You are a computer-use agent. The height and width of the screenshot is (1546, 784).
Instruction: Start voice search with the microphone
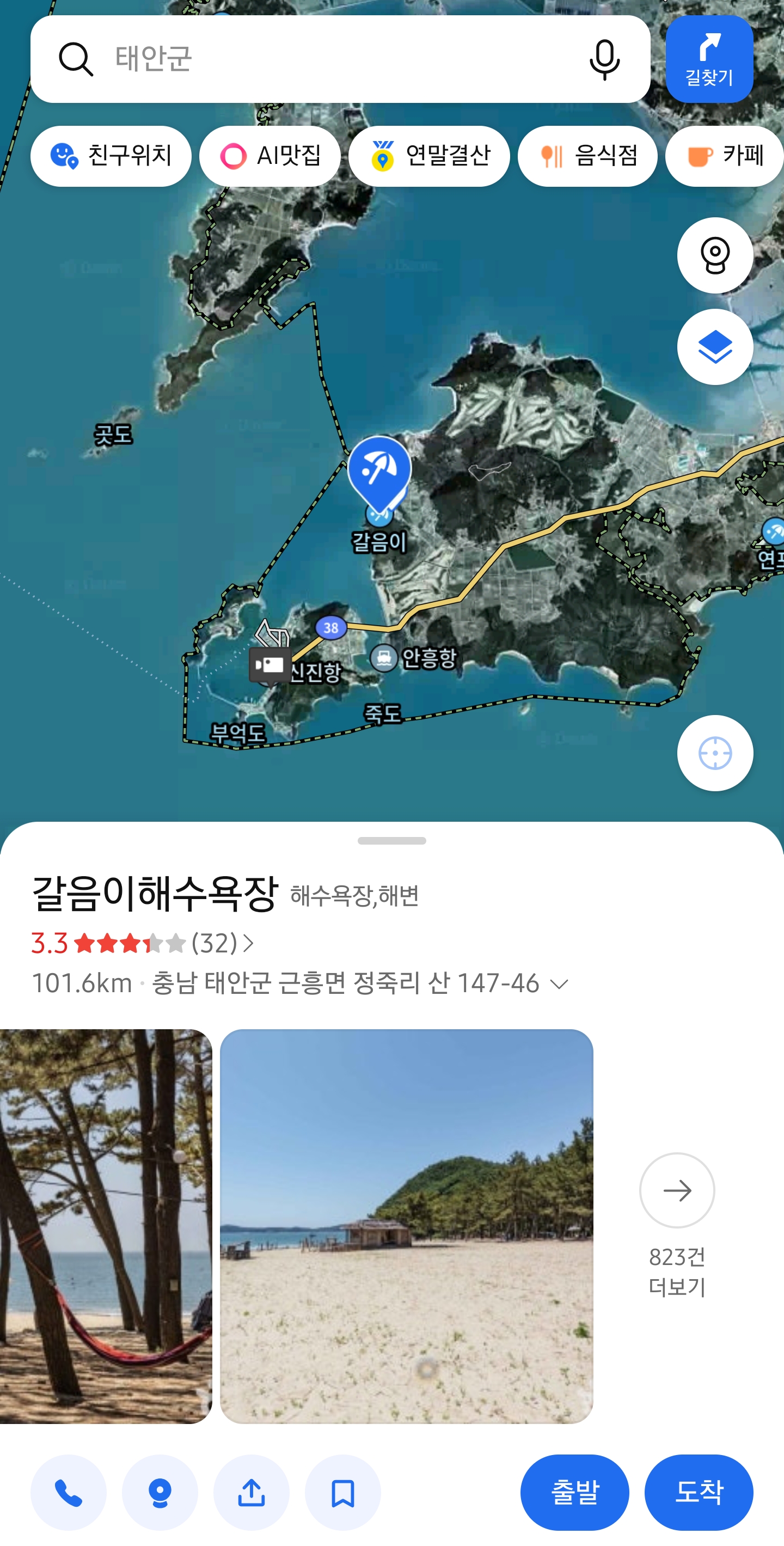[604, 59]
